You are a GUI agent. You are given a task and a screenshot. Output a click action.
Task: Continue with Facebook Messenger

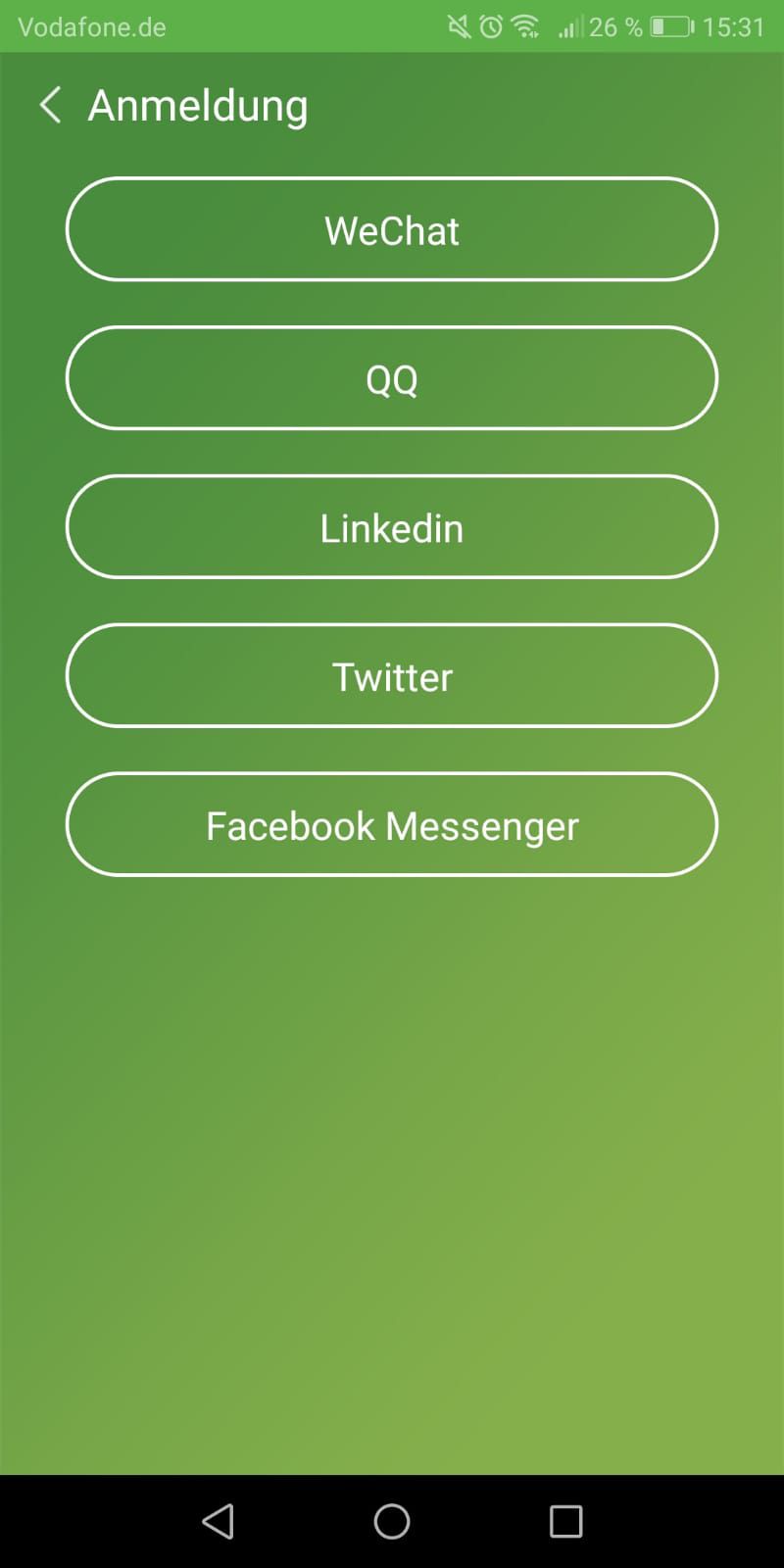point(392,825)
